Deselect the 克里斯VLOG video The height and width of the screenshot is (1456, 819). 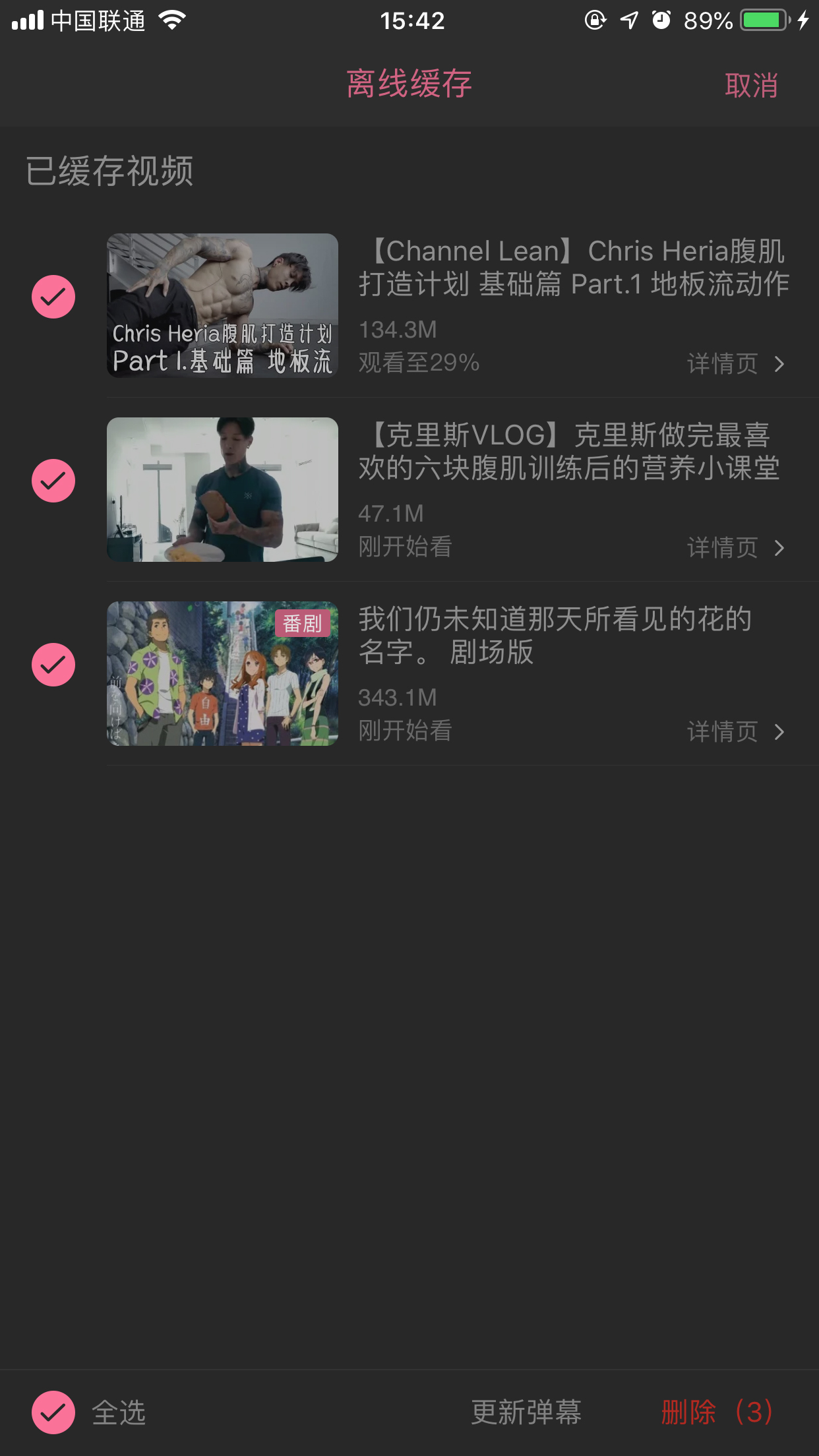(53, 480)
